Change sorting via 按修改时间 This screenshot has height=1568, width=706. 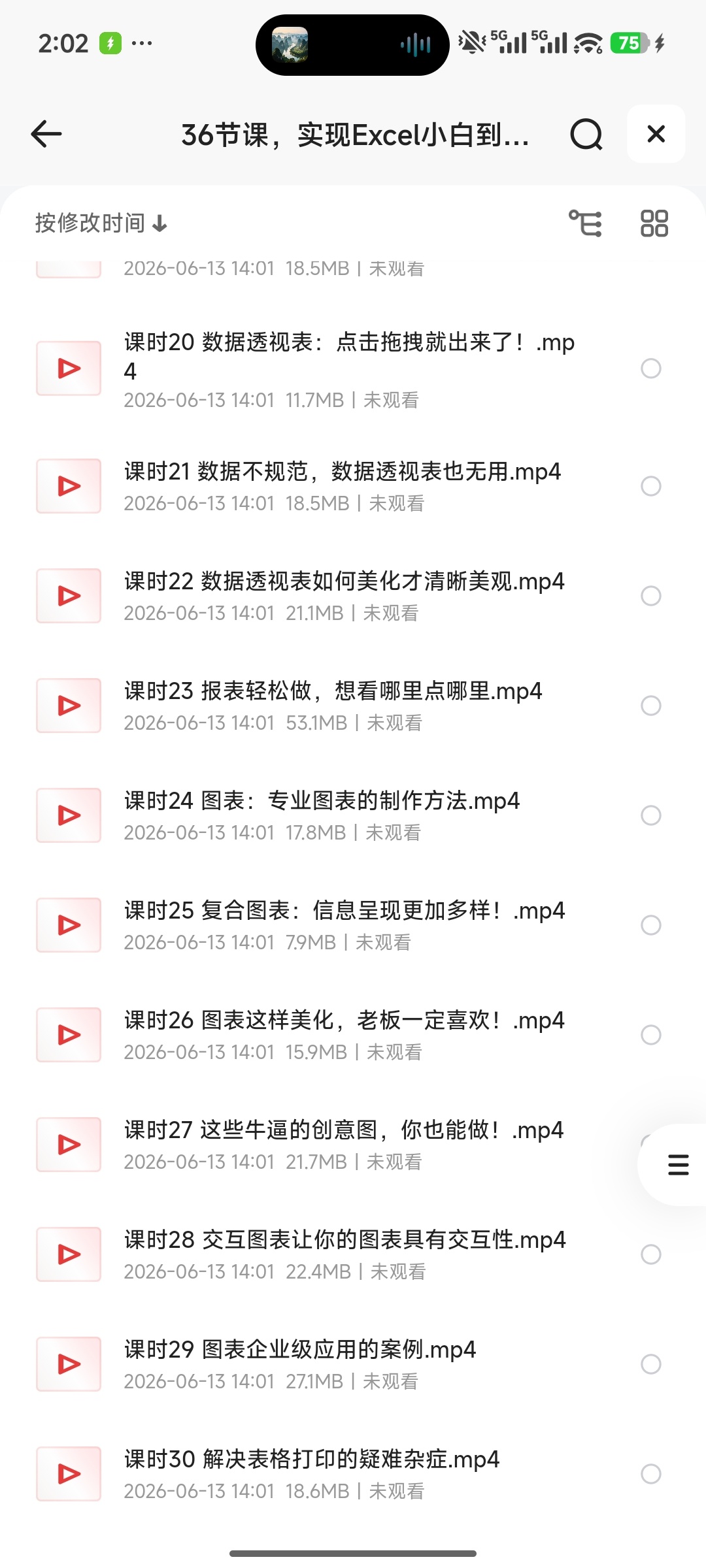(x=101, y=223)
